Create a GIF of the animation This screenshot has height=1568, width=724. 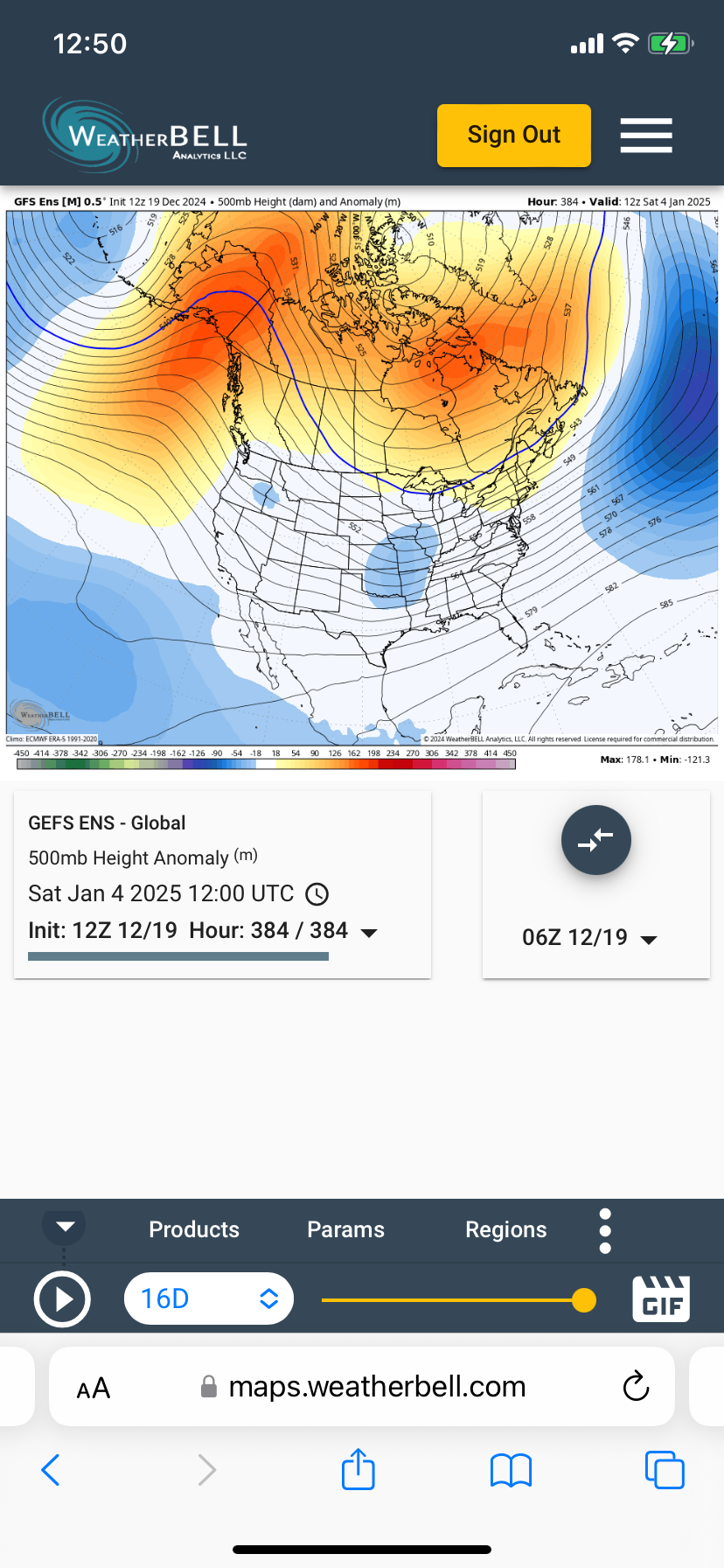pyautogui.click(x=661, y=1298)
